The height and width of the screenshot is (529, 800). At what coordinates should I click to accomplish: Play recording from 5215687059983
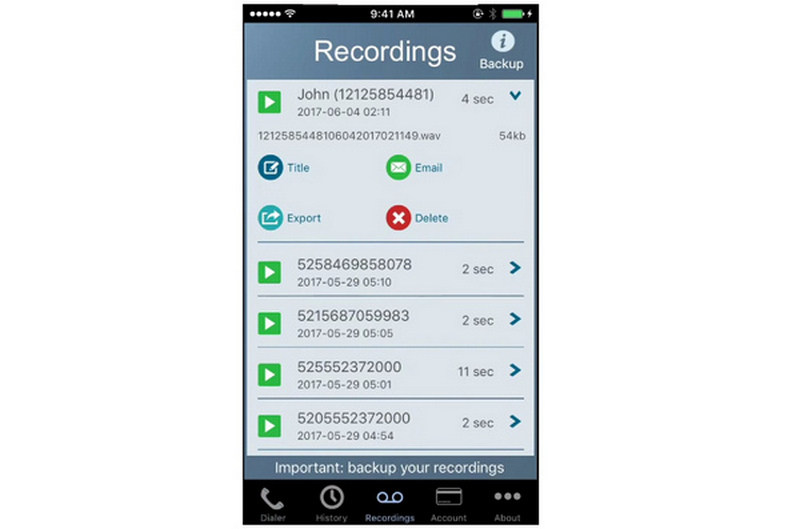pyautogui.click(x=268, y=323)
